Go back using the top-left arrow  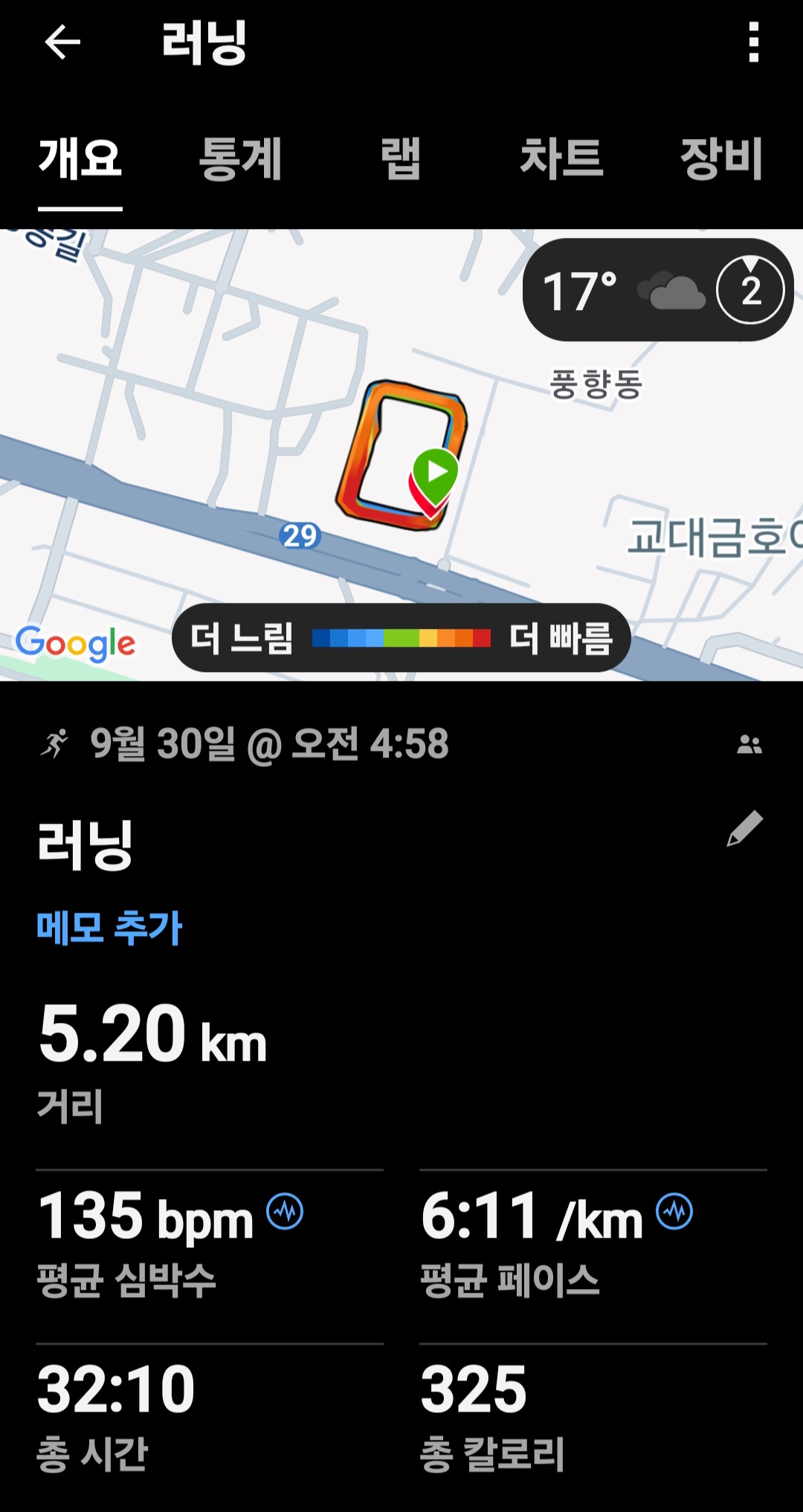click(x=62, y=42)
